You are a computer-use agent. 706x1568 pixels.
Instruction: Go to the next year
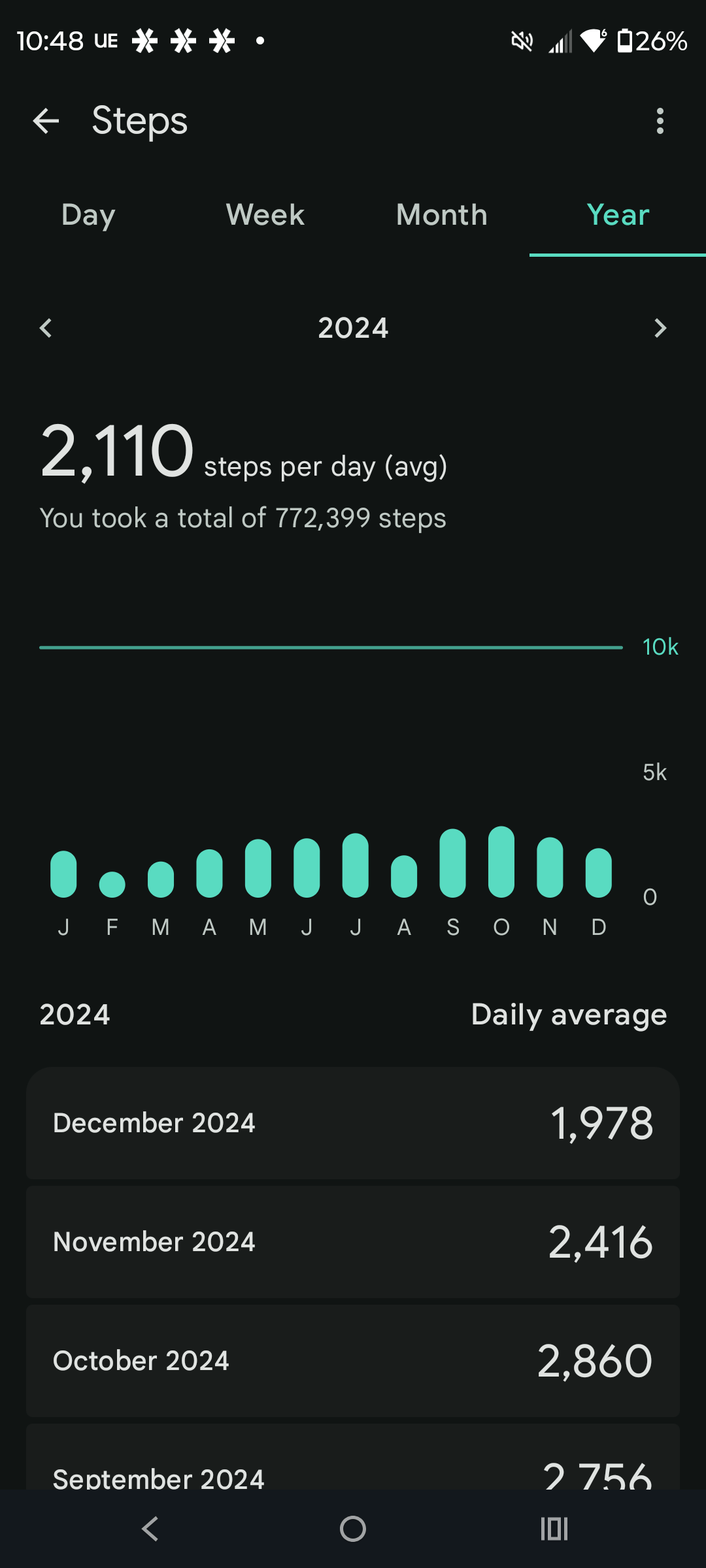coord(660,328)
